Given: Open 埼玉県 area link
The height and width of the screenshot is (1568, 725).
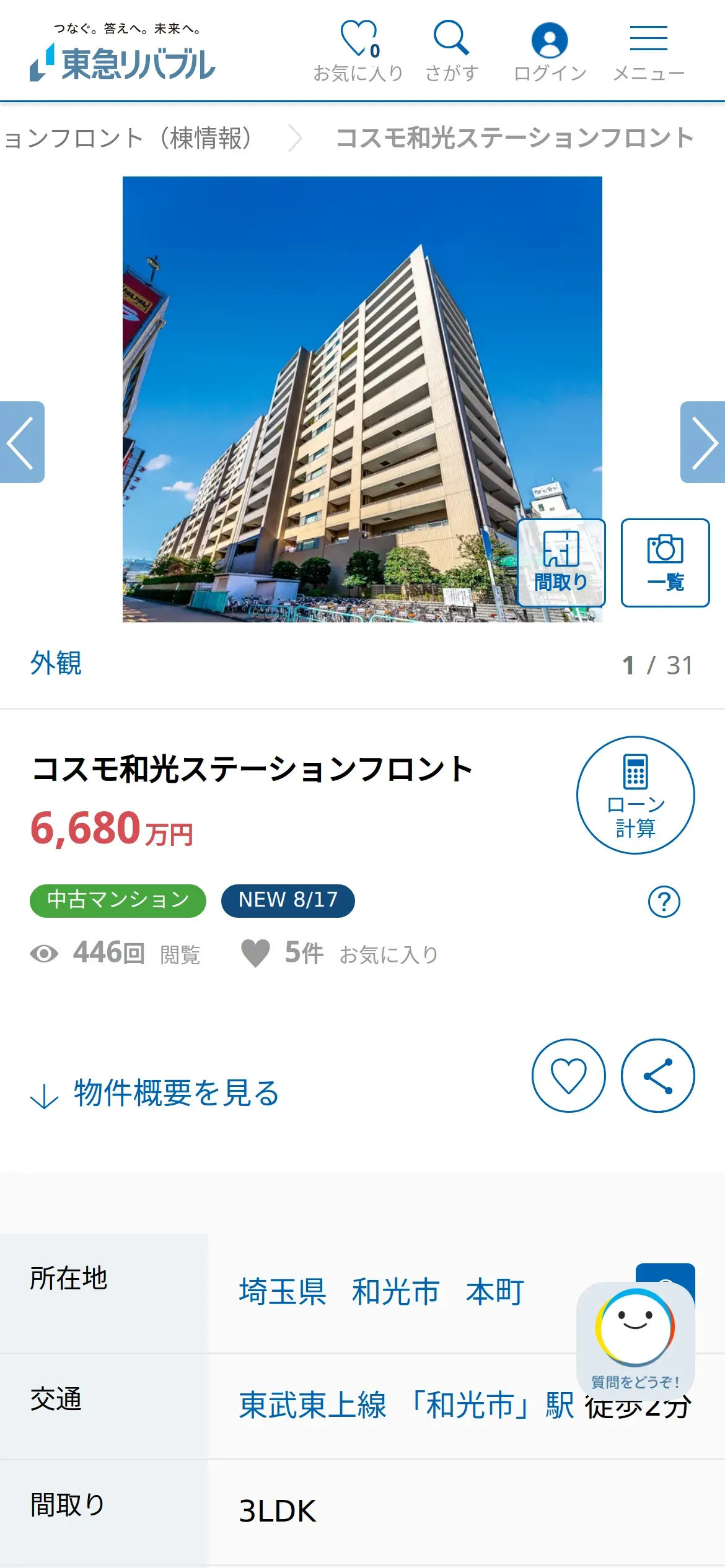Looking at the screenshot, I should tap(283, 1292).
